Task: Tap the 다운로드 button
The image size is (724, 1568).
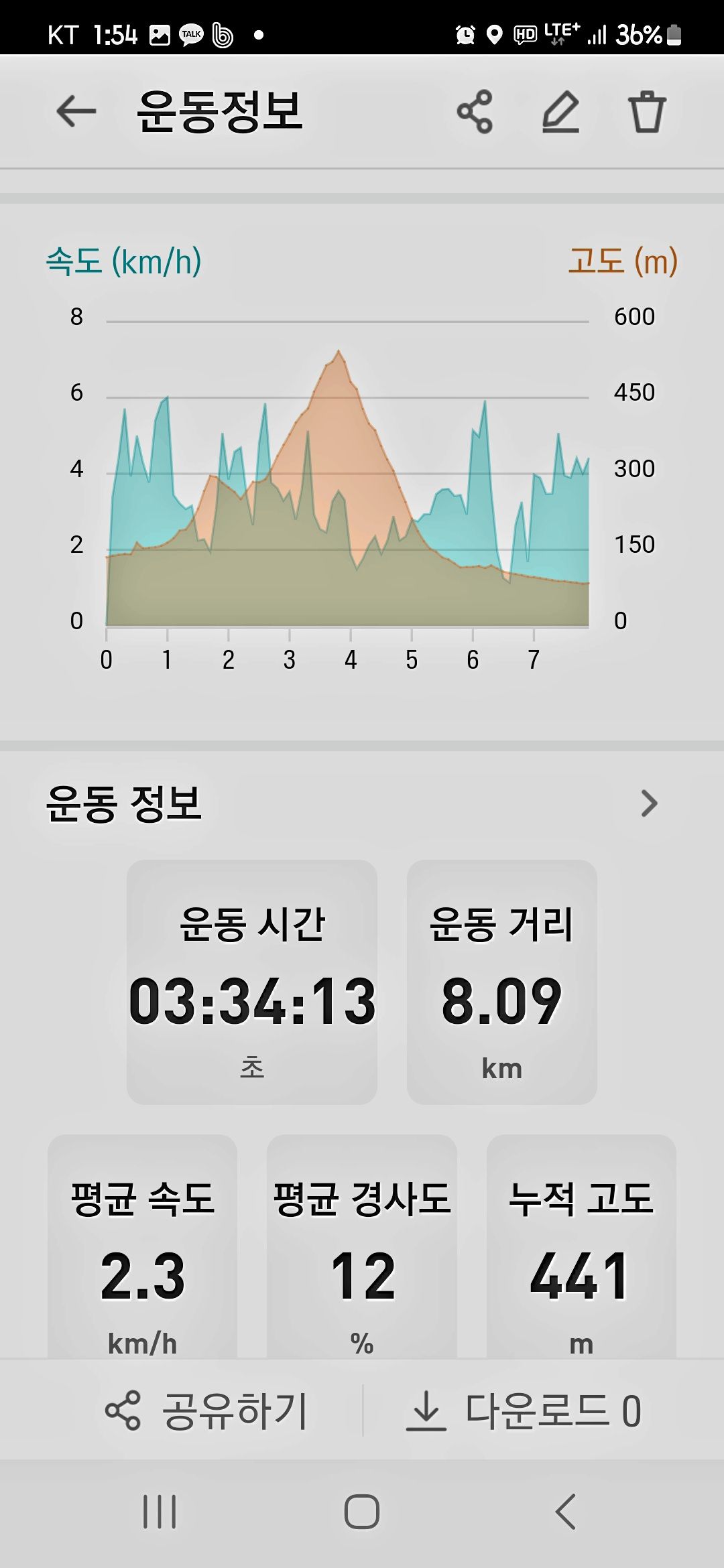Action: coord(524,1411)
